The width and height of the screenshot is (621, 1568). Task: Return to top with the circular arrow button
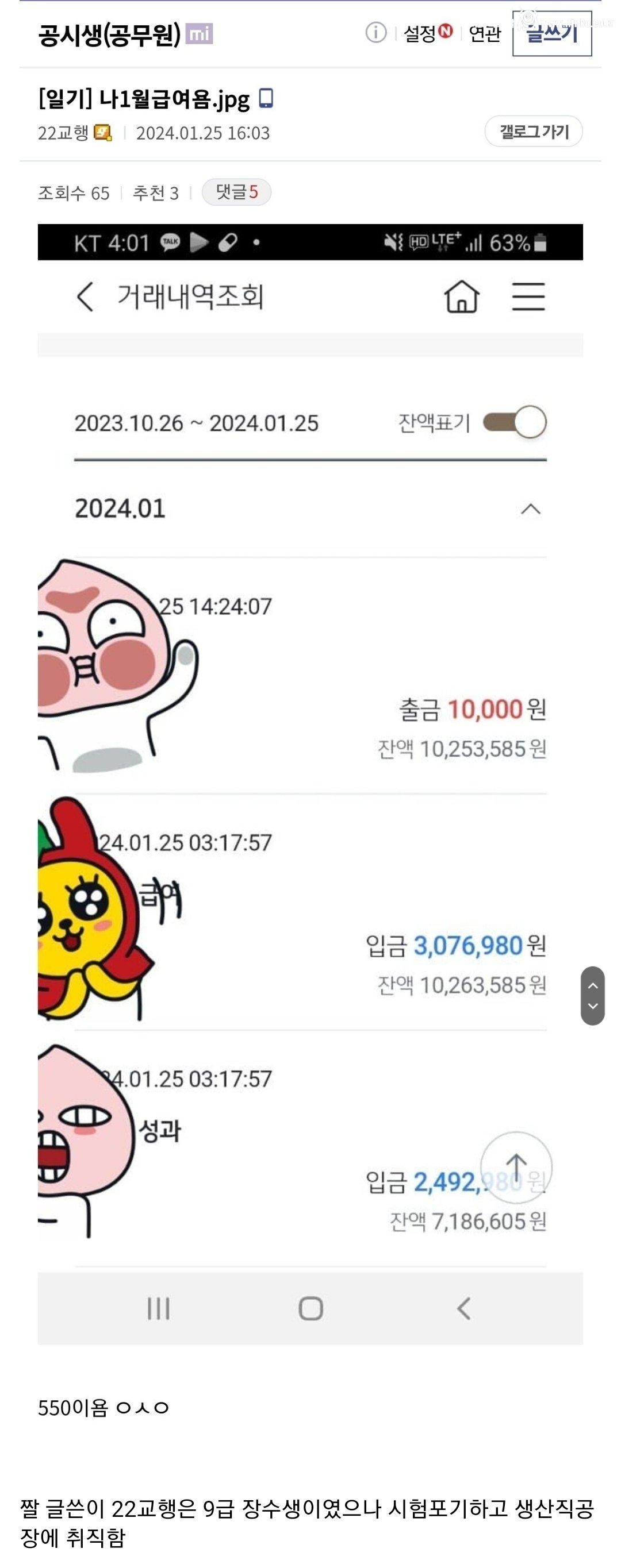pyautogui.click(x=516, y=1166)
